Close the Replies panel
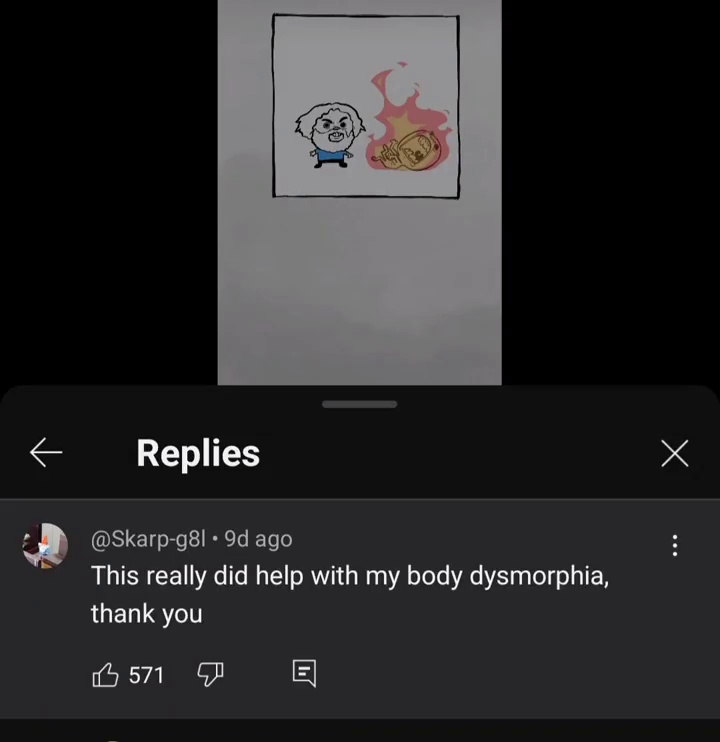 point(675,454)
